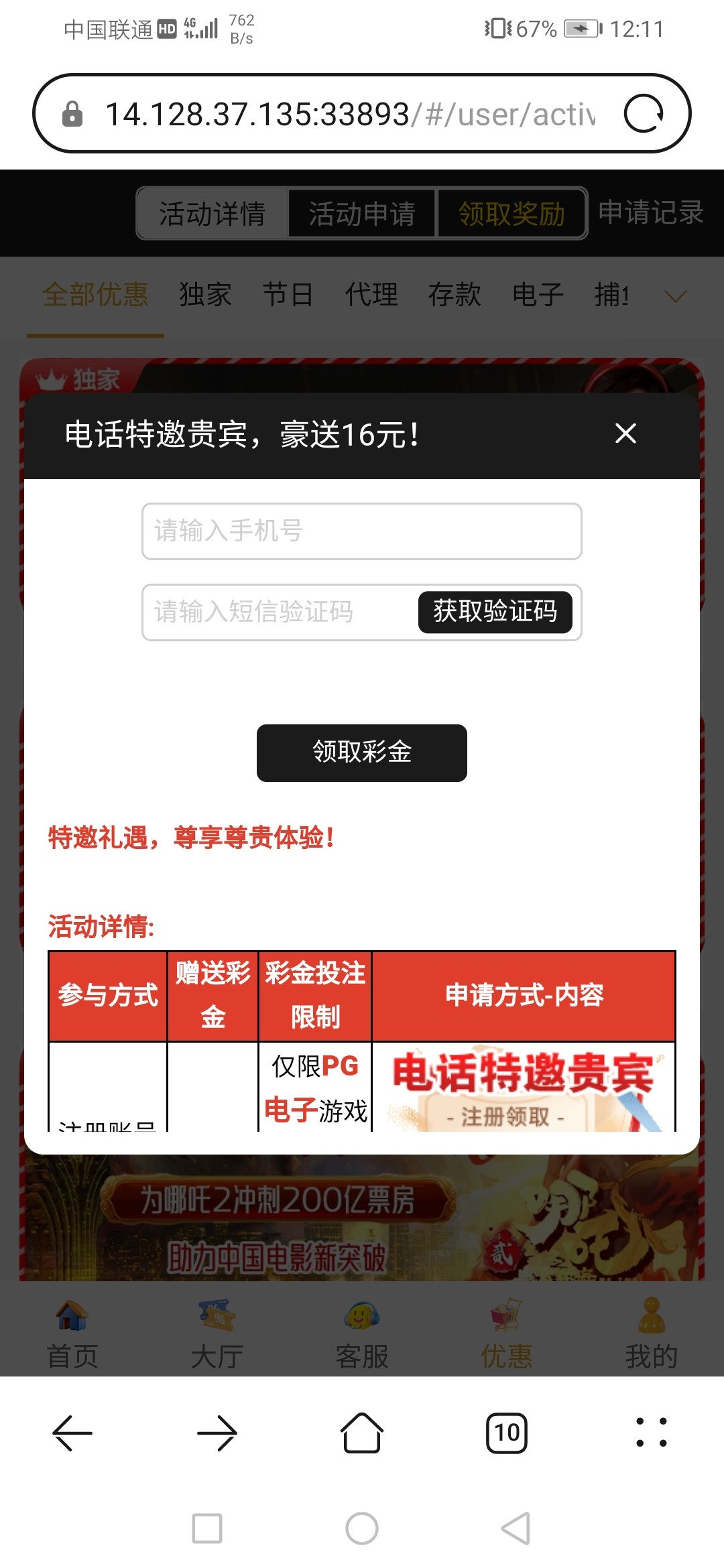Switch to 活动申请 tab

coord(362,214)
